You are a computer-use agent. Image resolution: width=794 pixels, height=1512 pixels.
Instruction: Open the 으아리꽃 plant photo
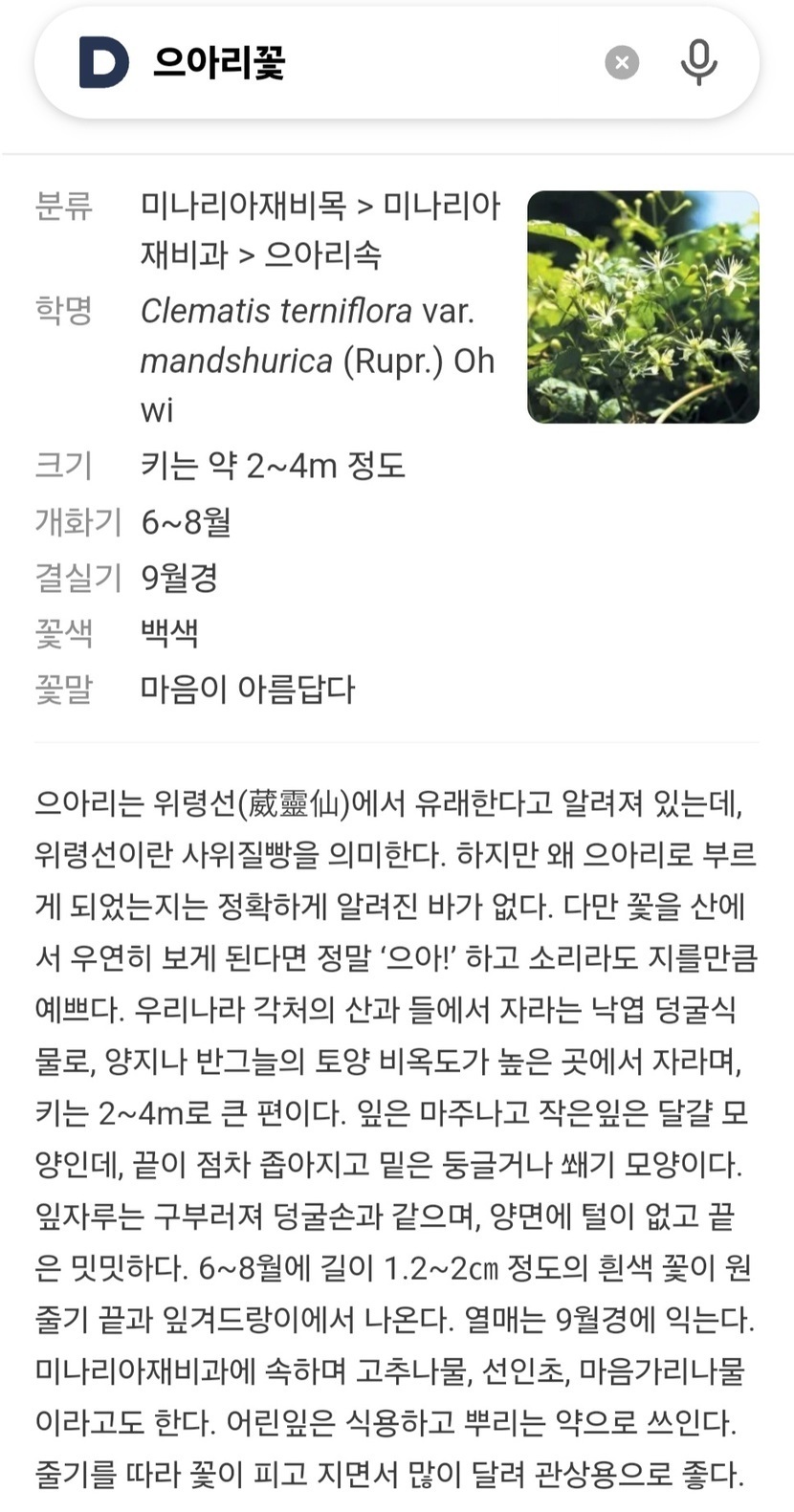tap(643, 307)
